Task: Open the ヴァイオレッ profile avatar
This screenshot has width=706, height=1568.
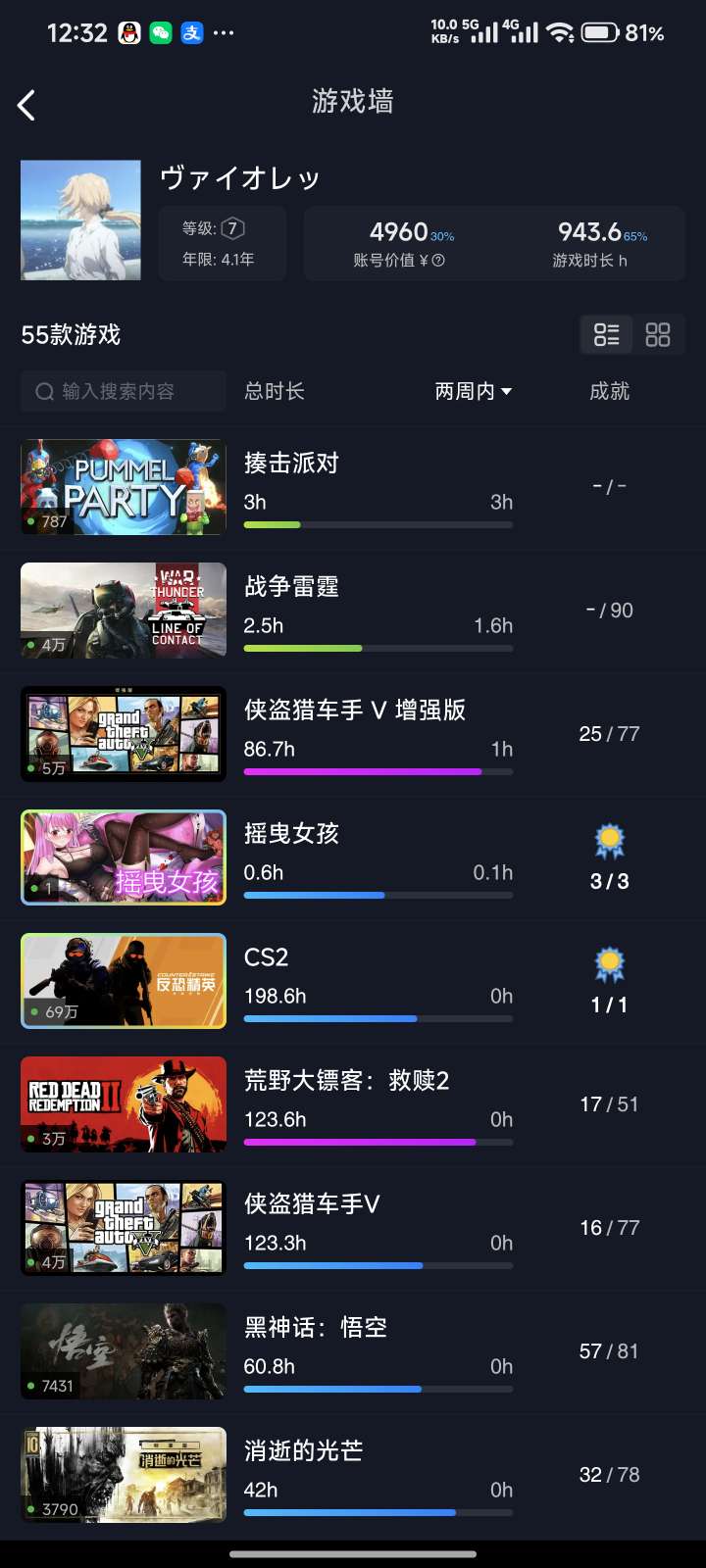Action: (x=81, y=220)
